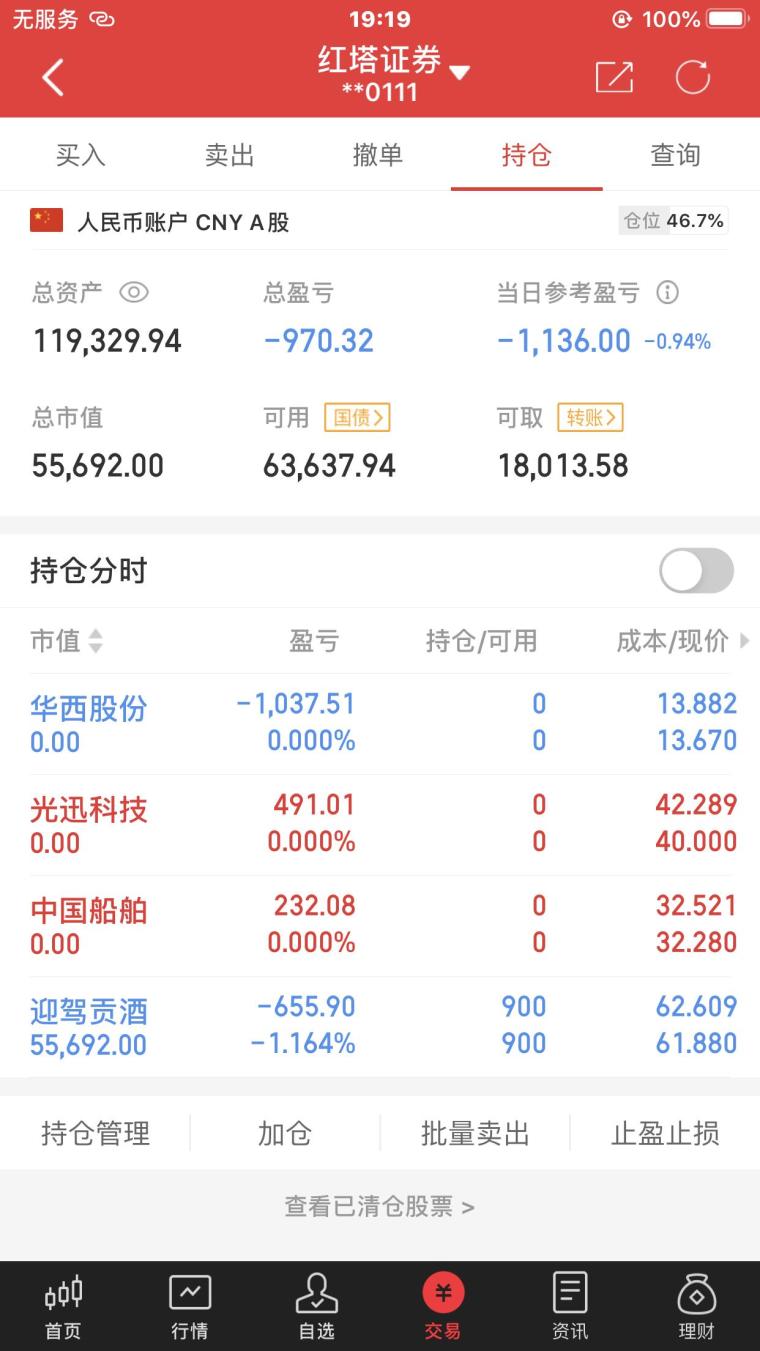Show info about 当日参考盈亏
This screenshot has height=1351, width=760.
point(667,292)
